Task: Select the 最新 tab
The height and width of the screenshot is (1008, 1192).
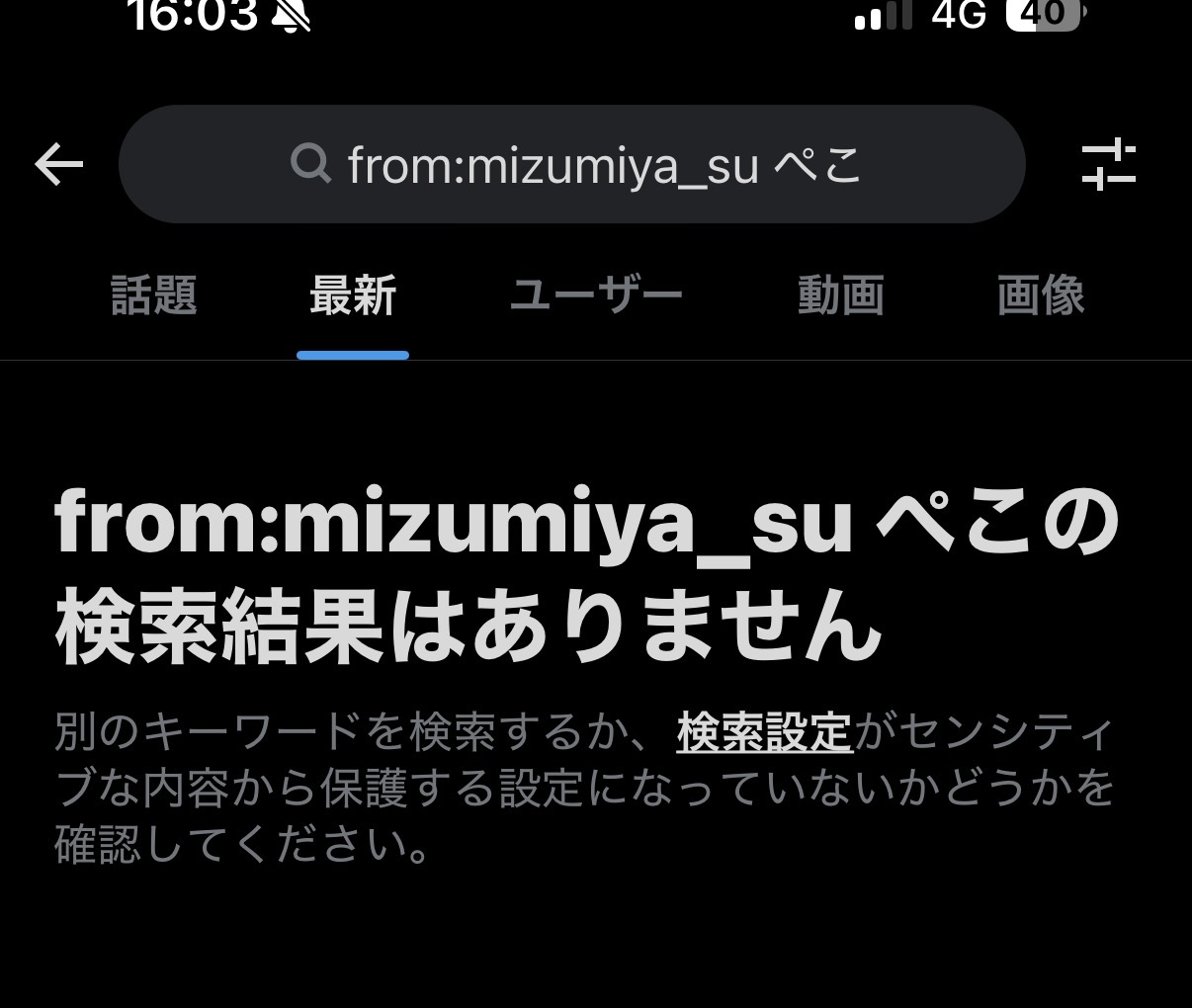Action: pyautogui.click(x=353, y=295)
